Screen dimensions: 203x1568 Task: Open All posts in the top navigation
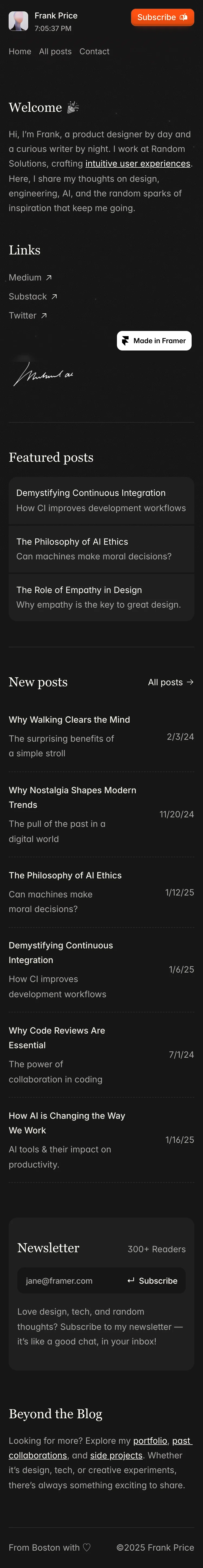pos(55,52)
